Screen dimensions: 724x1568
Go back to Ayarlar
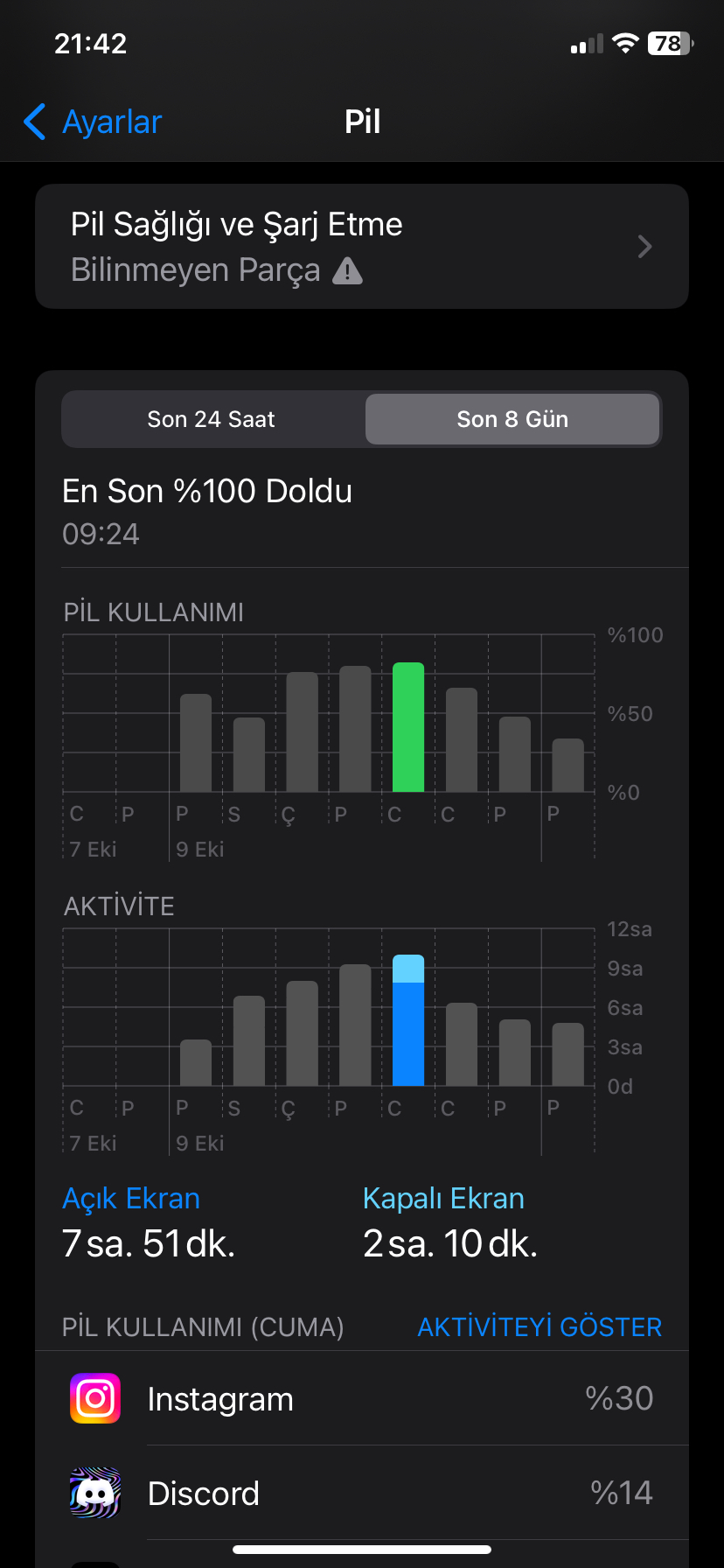point(94,122)
